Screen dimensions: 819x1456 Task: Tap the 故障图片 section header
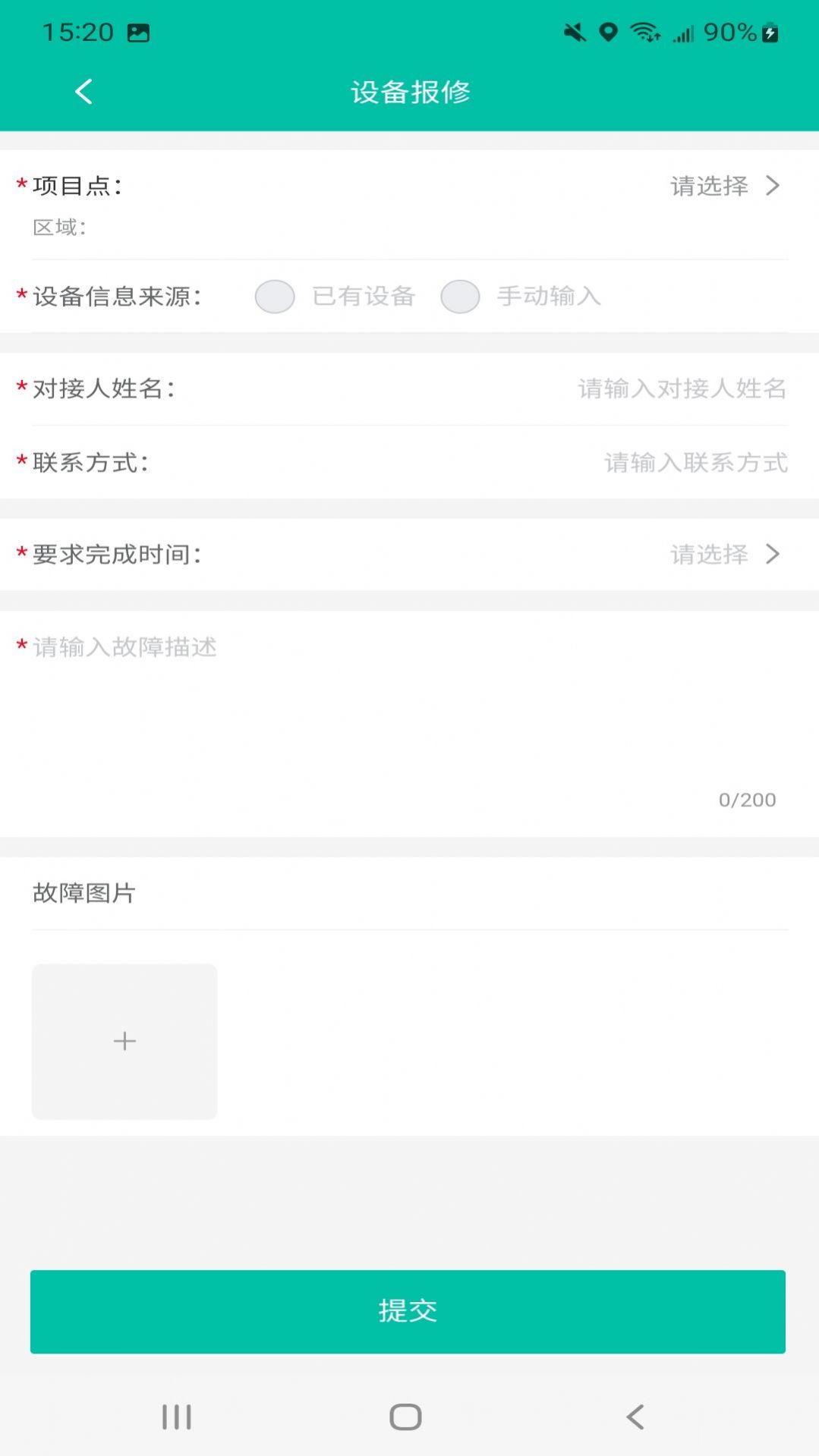tap(85, 895)
